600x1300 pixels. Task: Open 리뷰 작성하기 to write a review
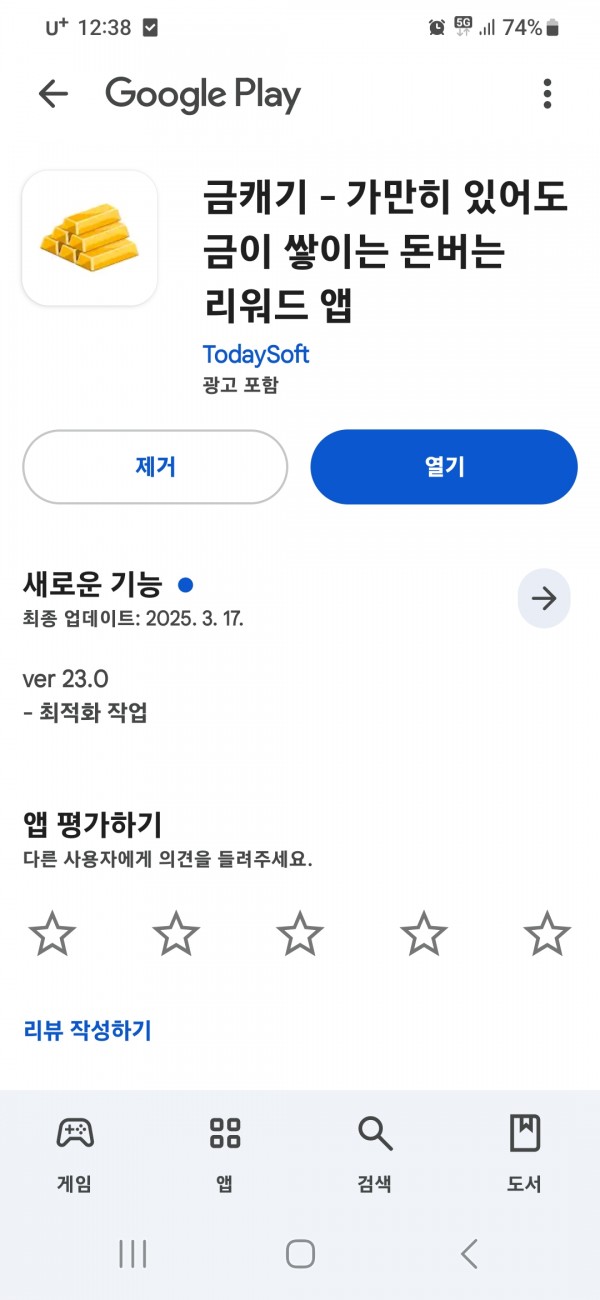coord(87,1030)
